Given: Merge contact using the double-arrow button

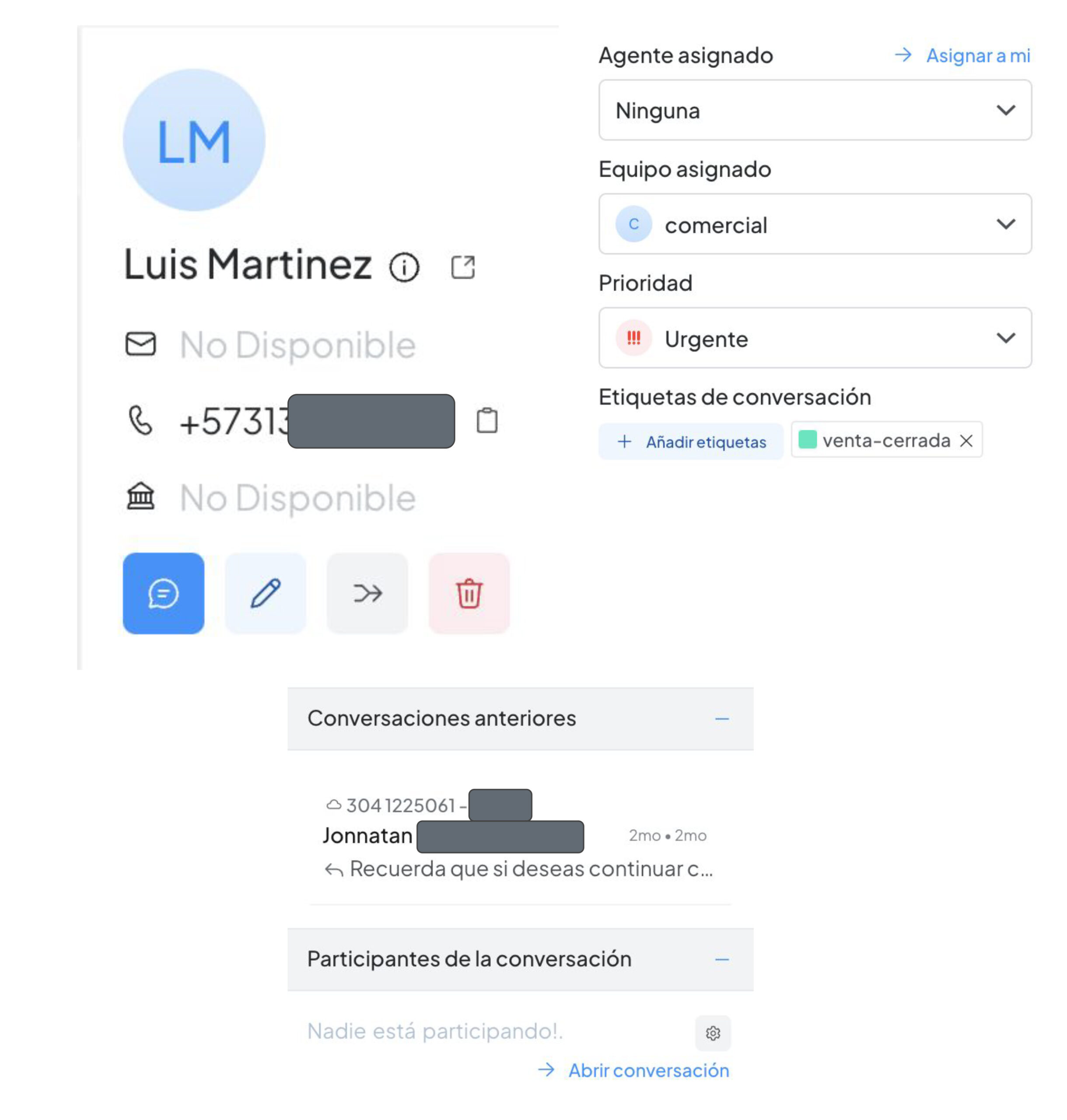Looking at the screenshot, I should click(367, 593).
